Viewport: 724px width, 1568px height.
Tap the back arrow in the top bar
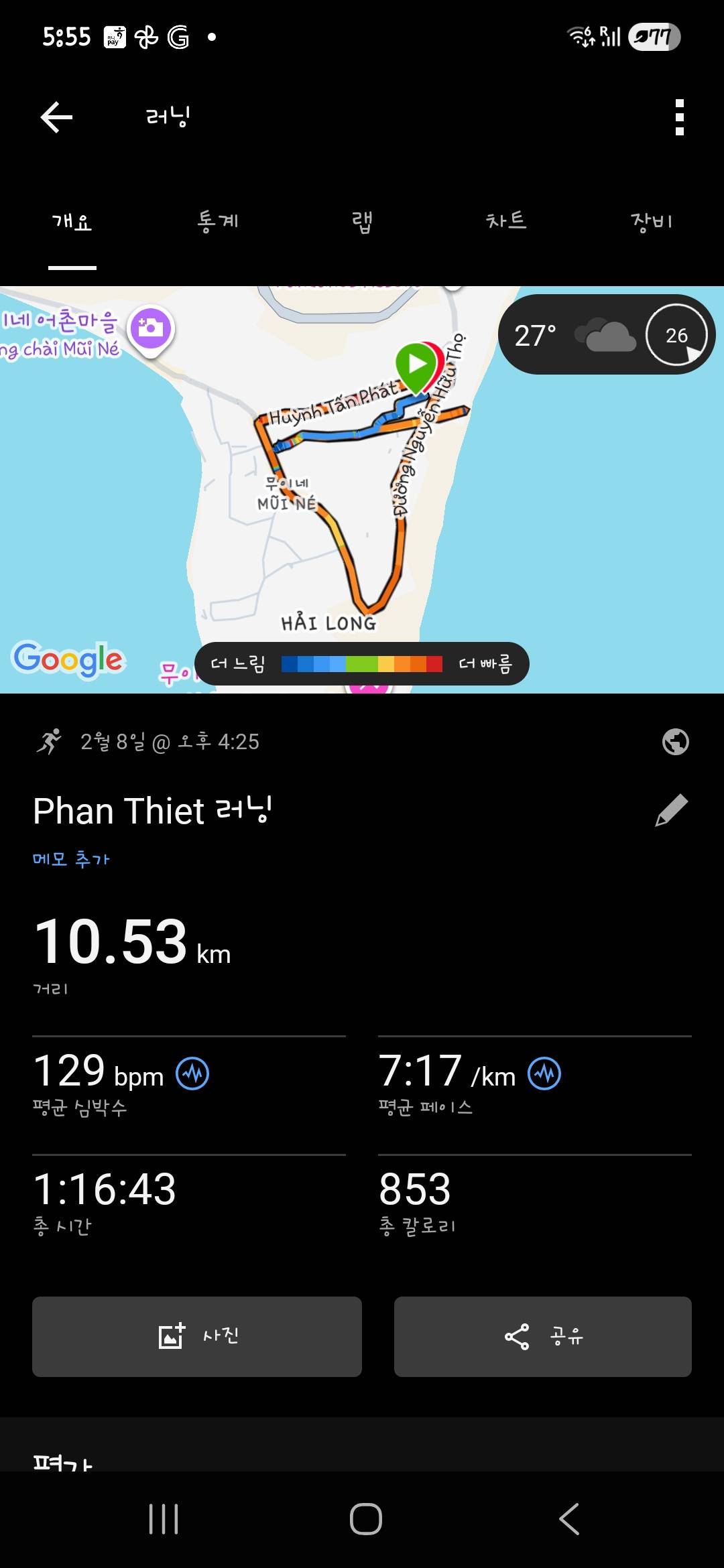[56, 115]
